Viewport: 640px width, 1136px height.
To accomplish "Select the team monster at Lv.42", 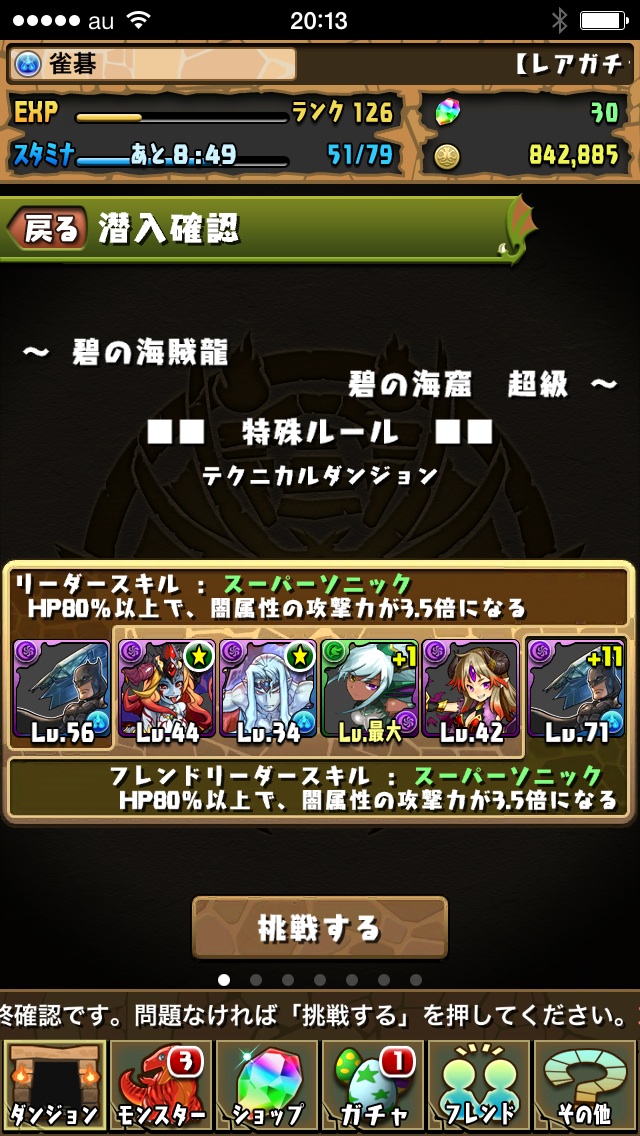I will point(471,690).
